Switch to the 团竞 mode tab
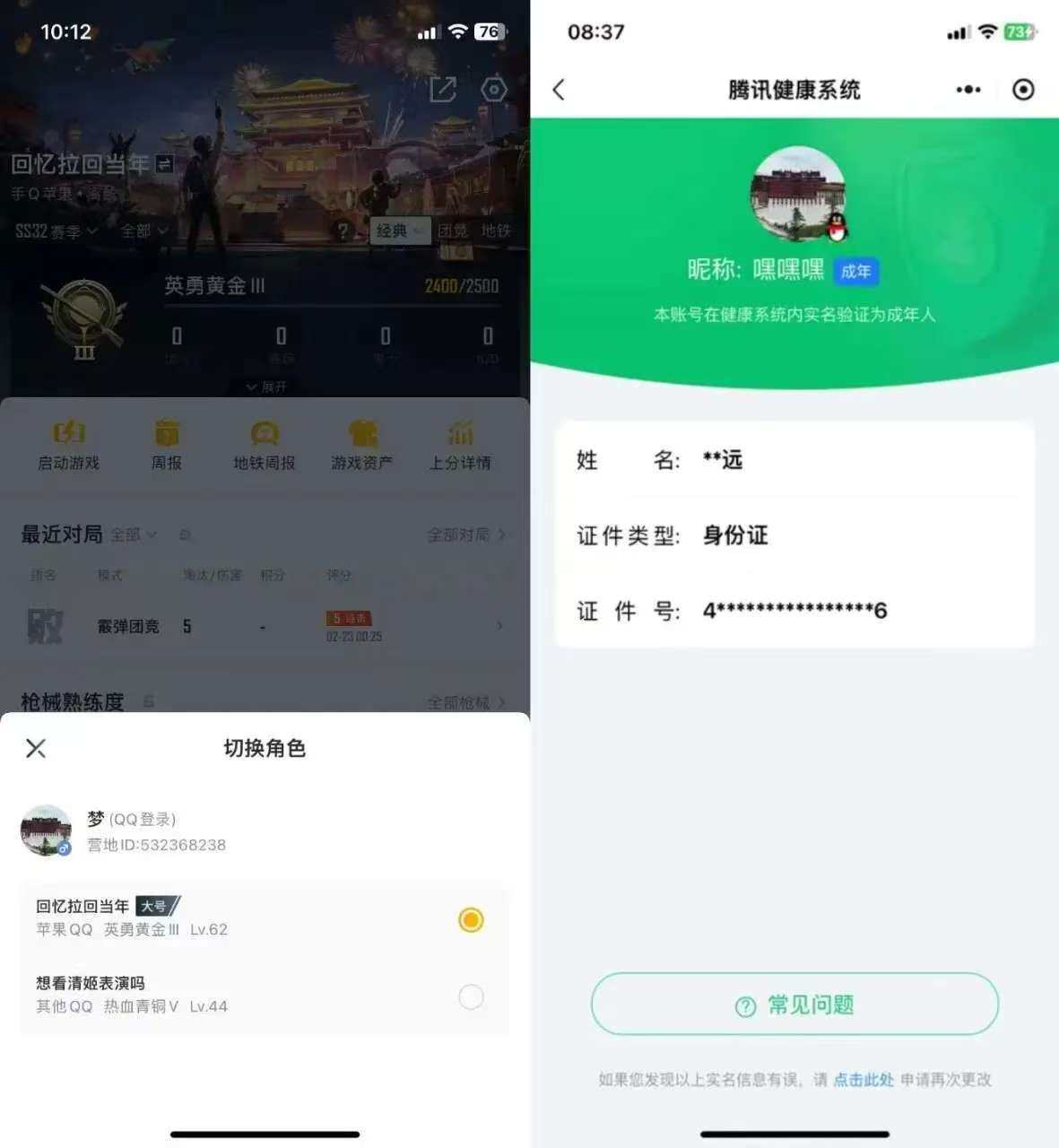The image size is (1059, 1148). [x=454, y=230]
